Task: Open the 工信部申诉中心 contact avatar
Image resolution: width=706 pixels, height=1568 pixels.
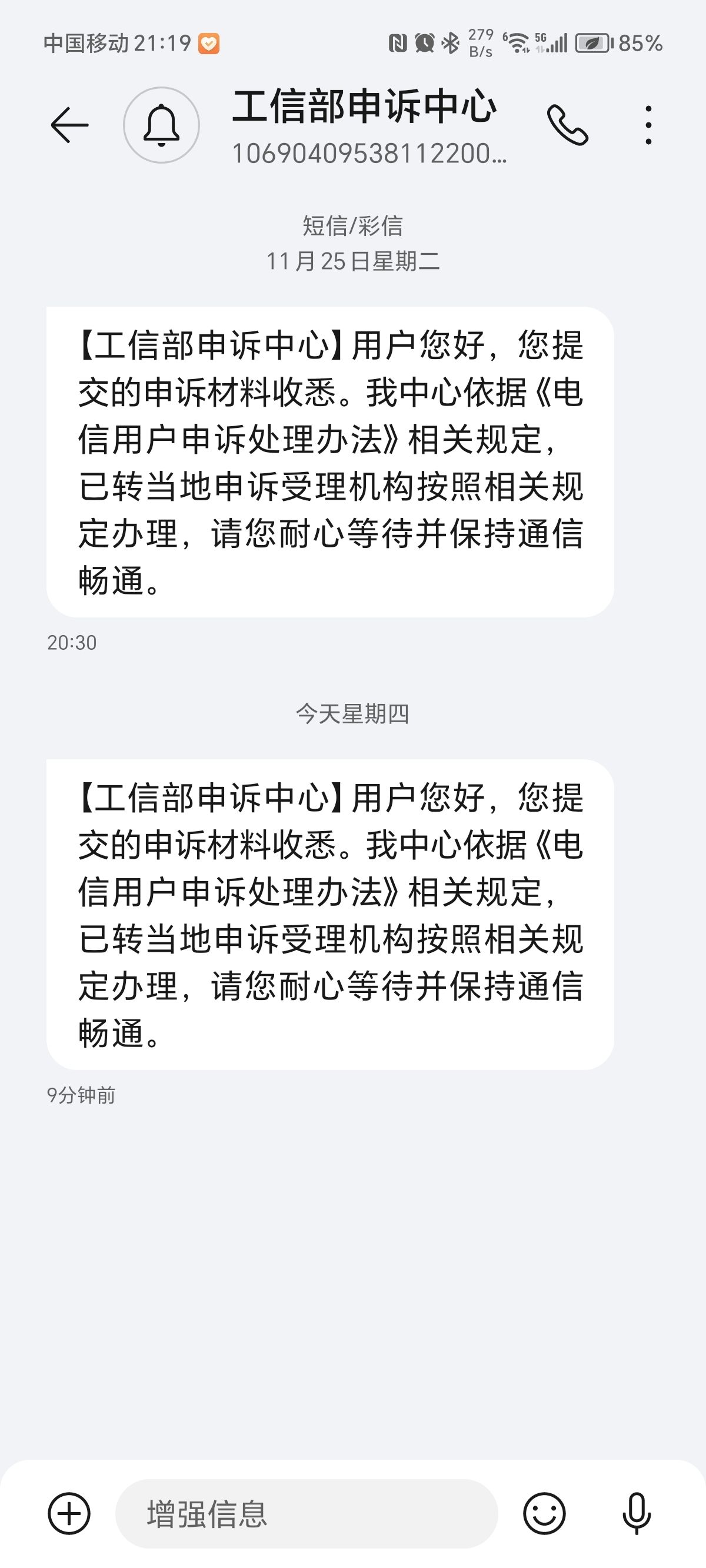Action: 161,125
